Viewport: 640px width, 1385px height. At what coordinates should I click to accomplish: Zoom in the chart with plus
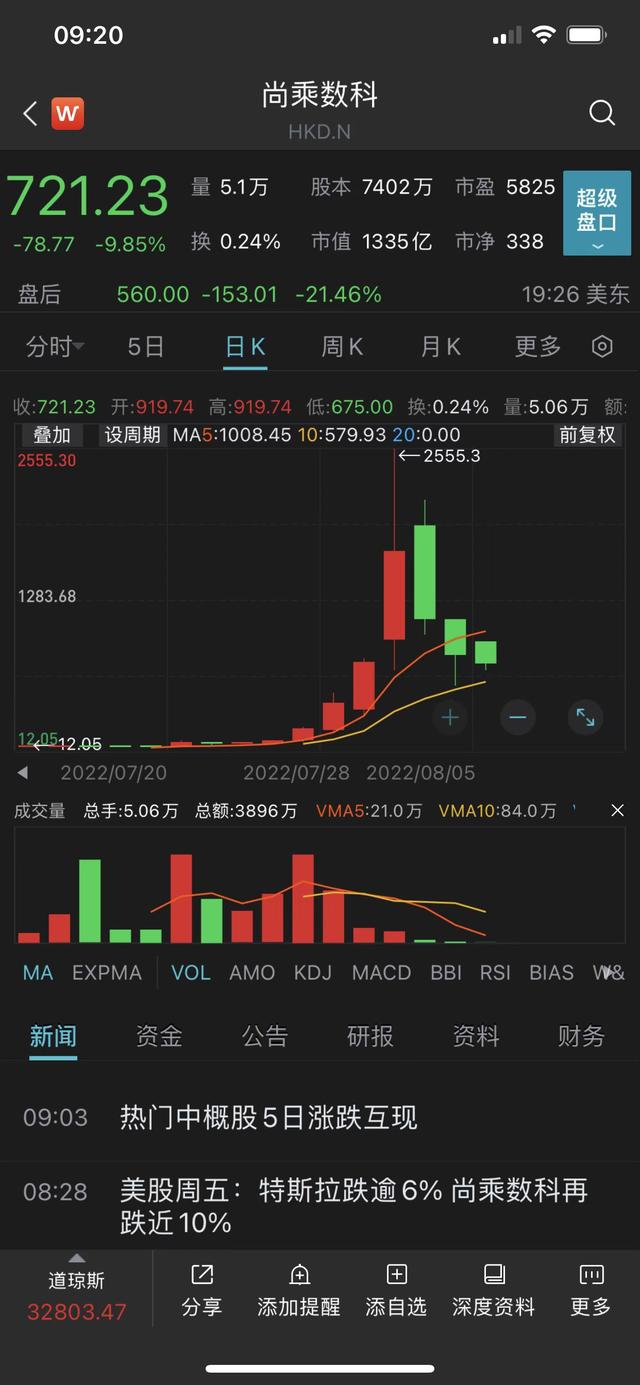(450, 717)
